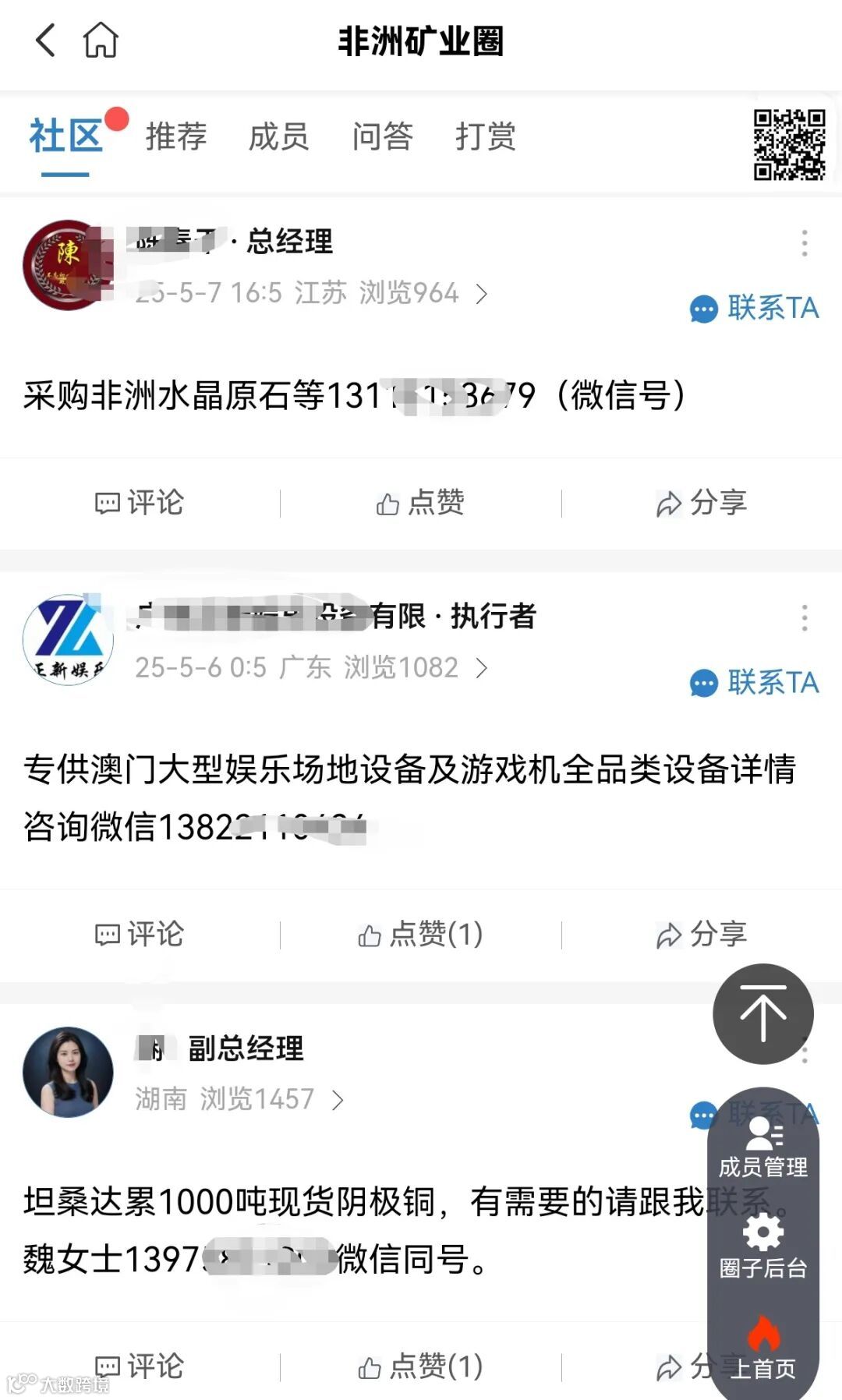Comment on the 水晶原石 post
Image resolution: width=842 pixels, height=1400 pixels.
tap(140, 503)
